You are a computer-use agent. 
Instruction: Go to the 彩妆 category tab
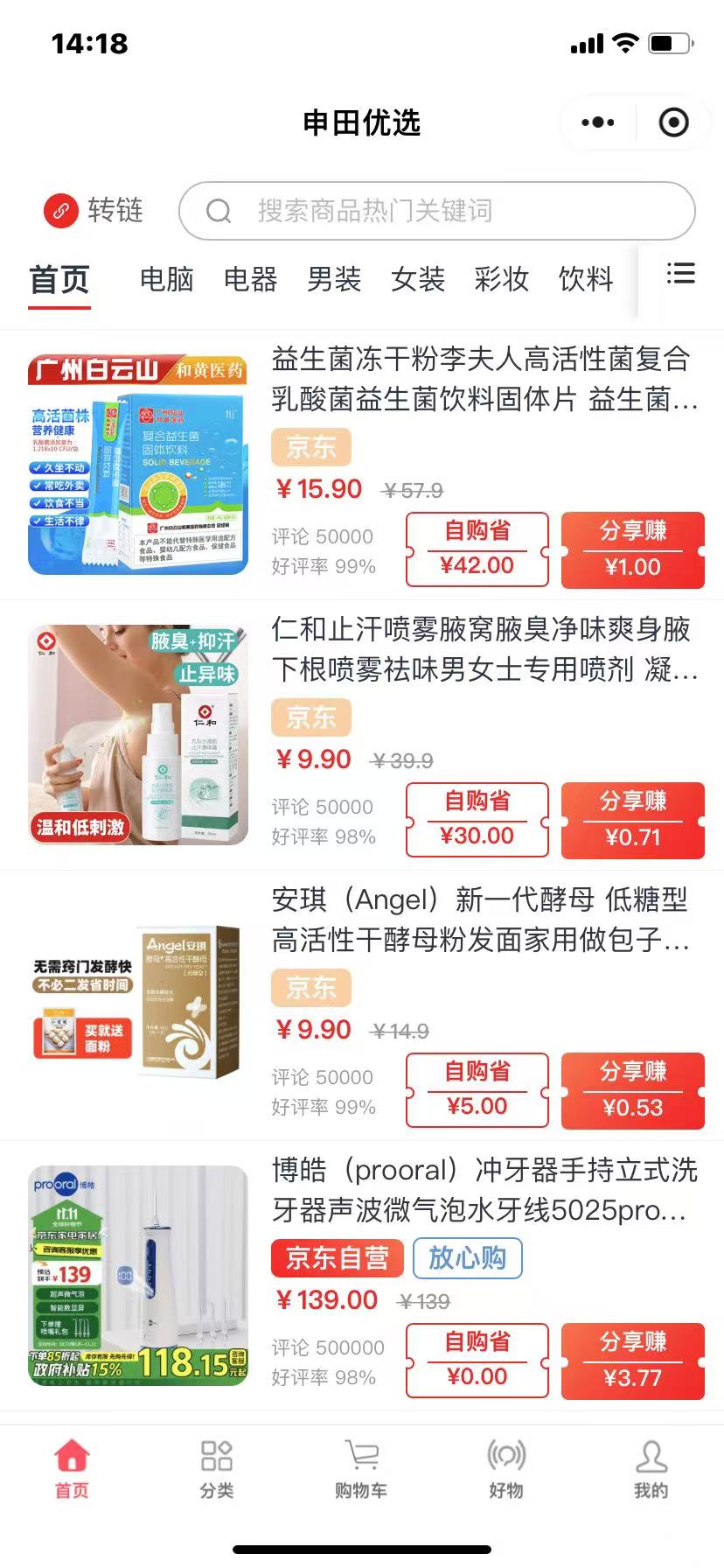502,280
